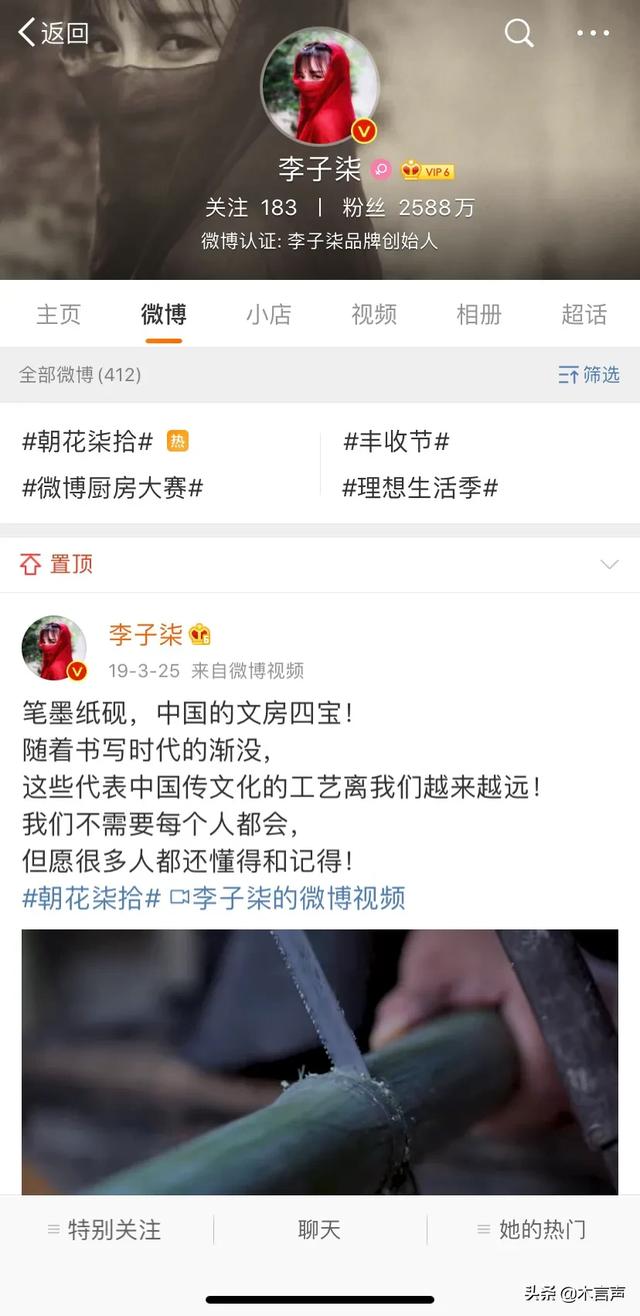640x1316 pixels.
Task: Start a 聊天 with 李子柒
Action: pyautogui.click(x=320, y=1230)
